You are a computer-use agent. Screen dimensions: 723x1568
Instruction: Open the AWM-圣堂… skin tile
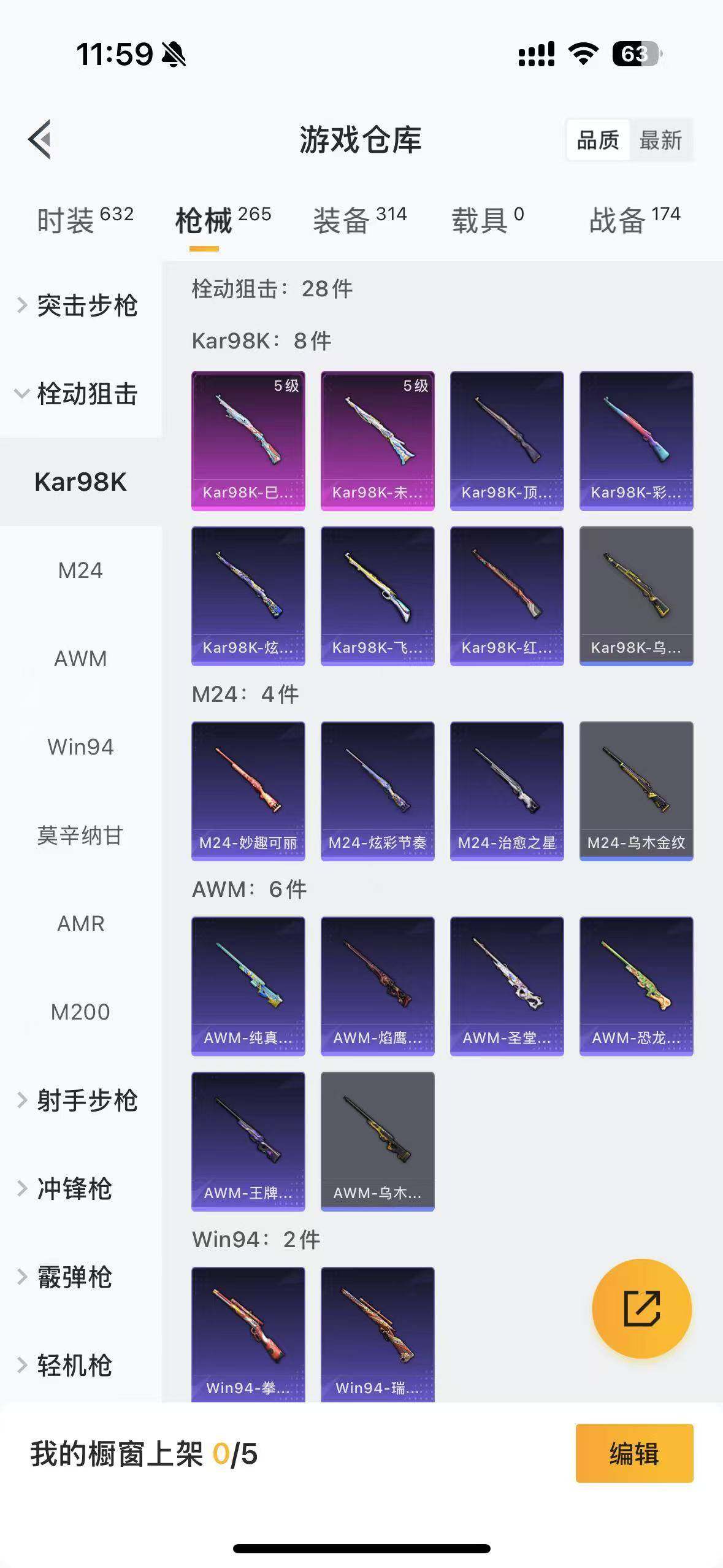click(x=507, y=986)
